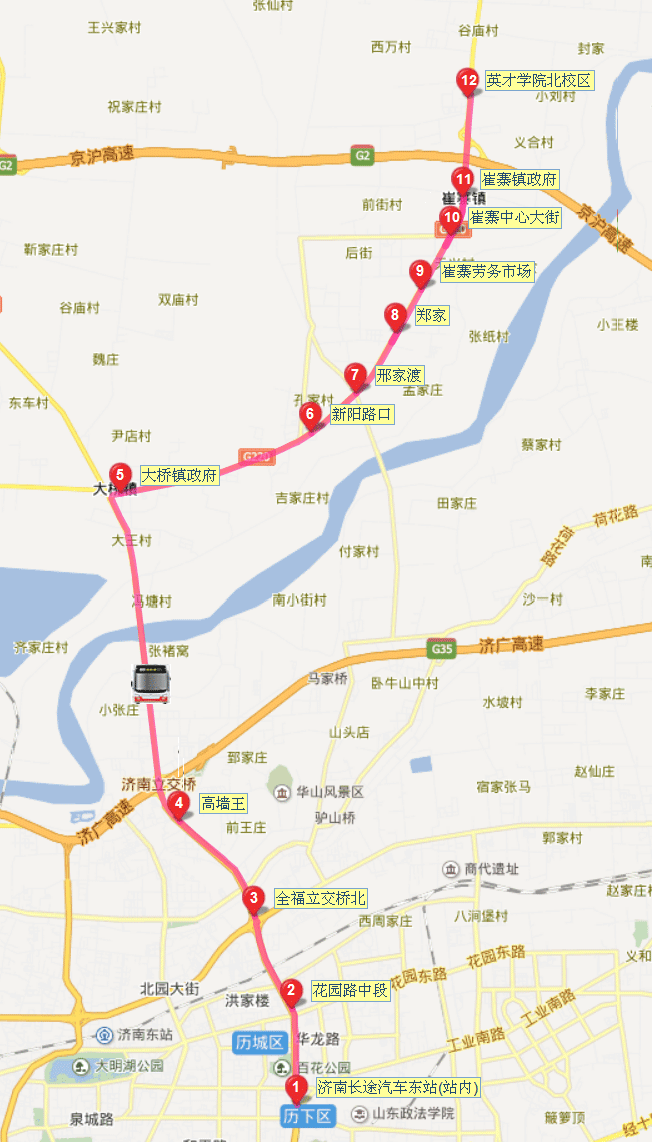Image resolution: width=652 pixels, height=1142 pixels.
Task: Tap the live bus position icon
Action: [152, 682]
